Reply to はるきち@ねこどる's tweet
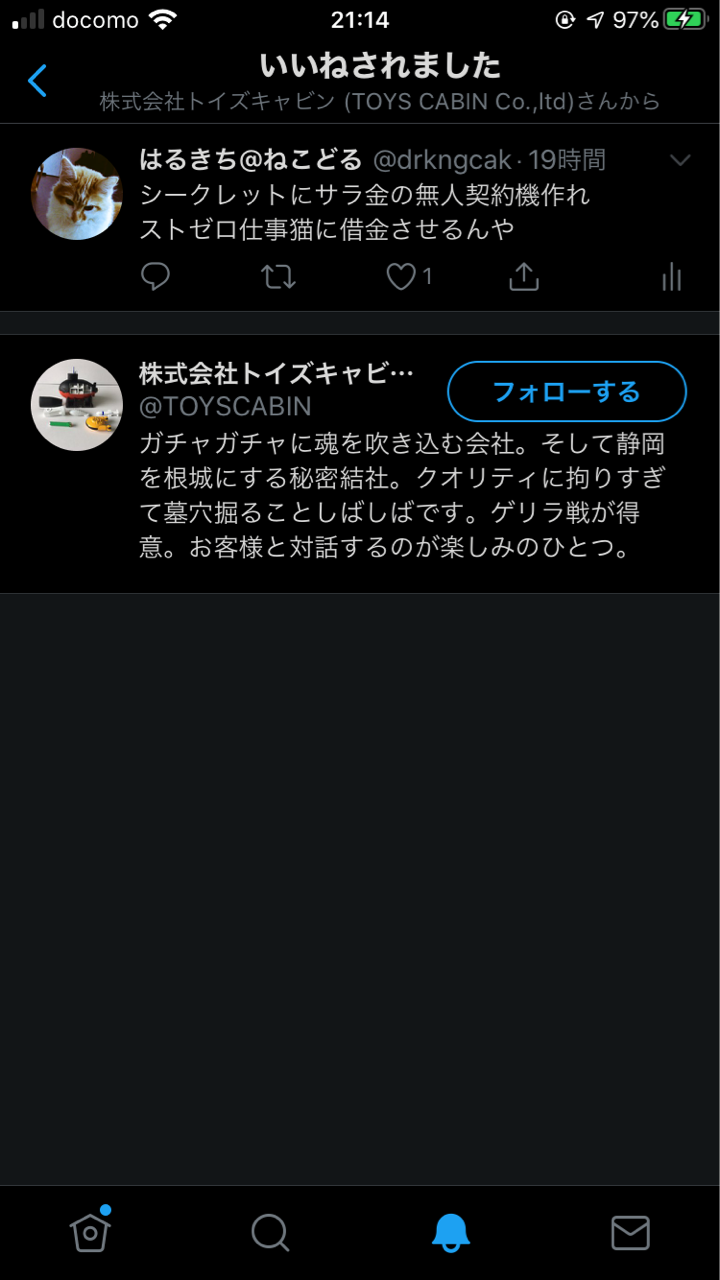Viewport: 720px width, 1280px height. click(x=155, y=276)
